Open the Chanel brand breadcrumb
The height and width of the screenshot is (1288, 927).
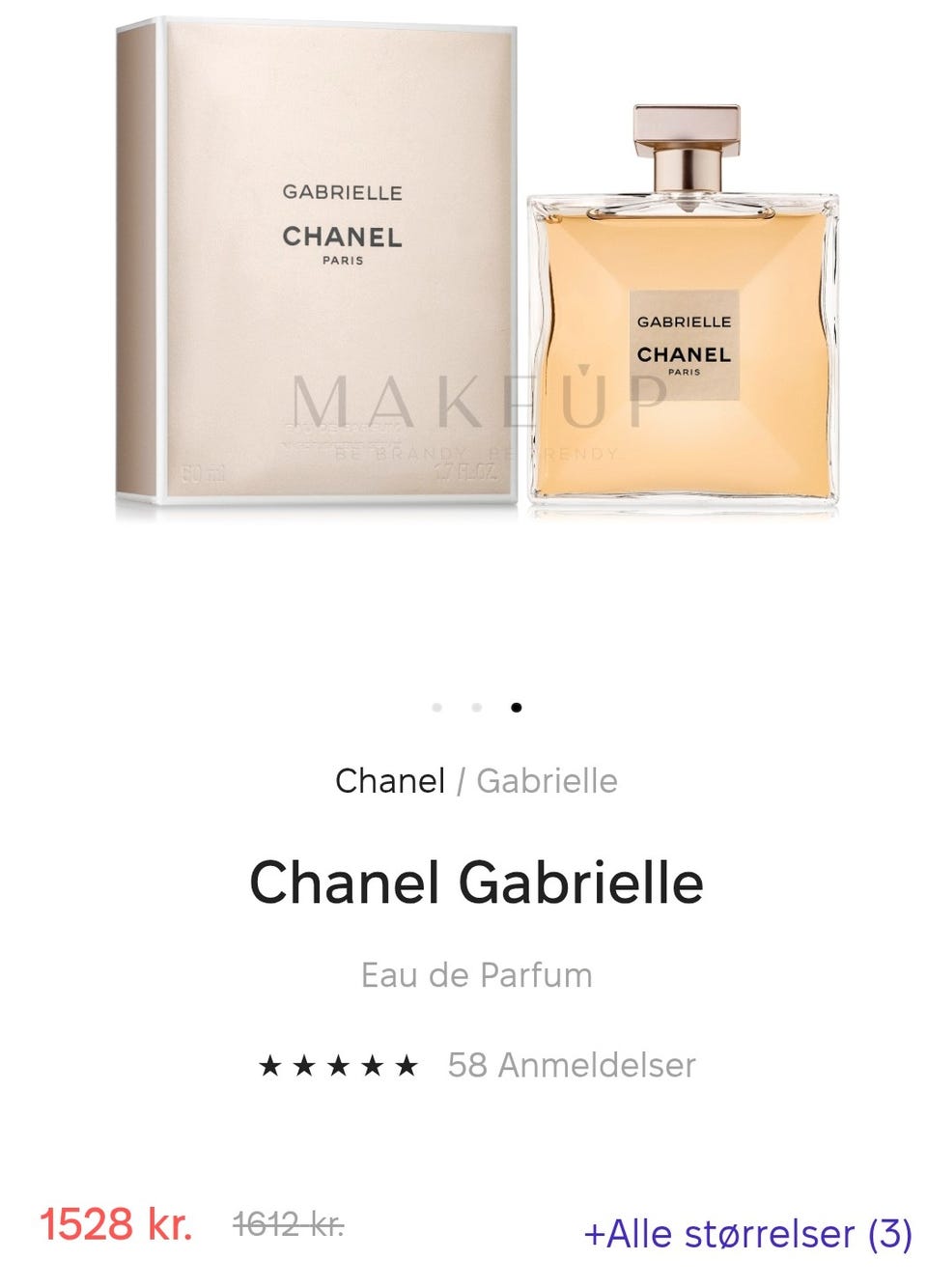[x=390, y=782]
